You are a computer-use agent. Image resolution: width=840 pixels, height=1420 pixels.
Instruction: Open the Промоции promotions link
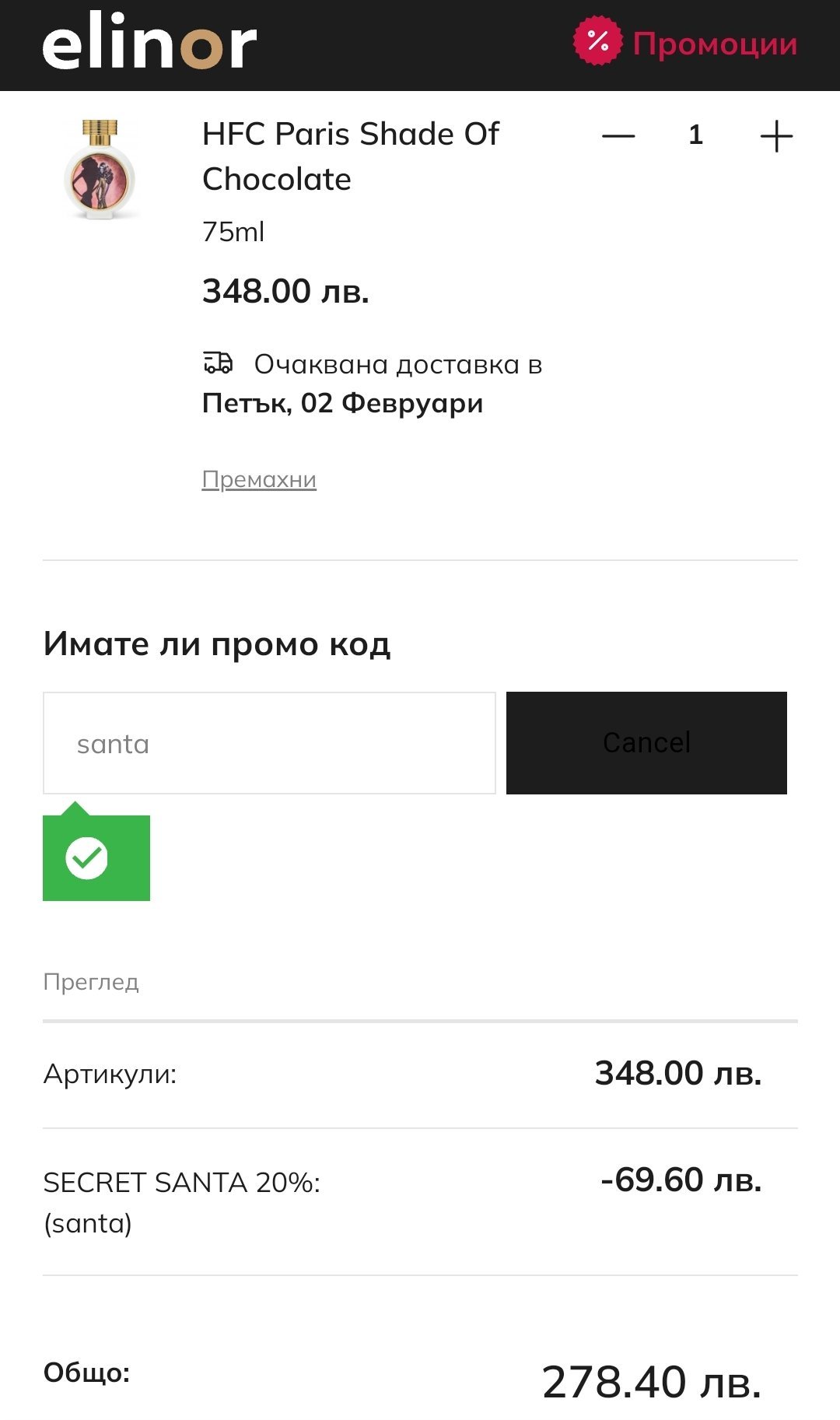pyautogui.click(x=685, y=42)
